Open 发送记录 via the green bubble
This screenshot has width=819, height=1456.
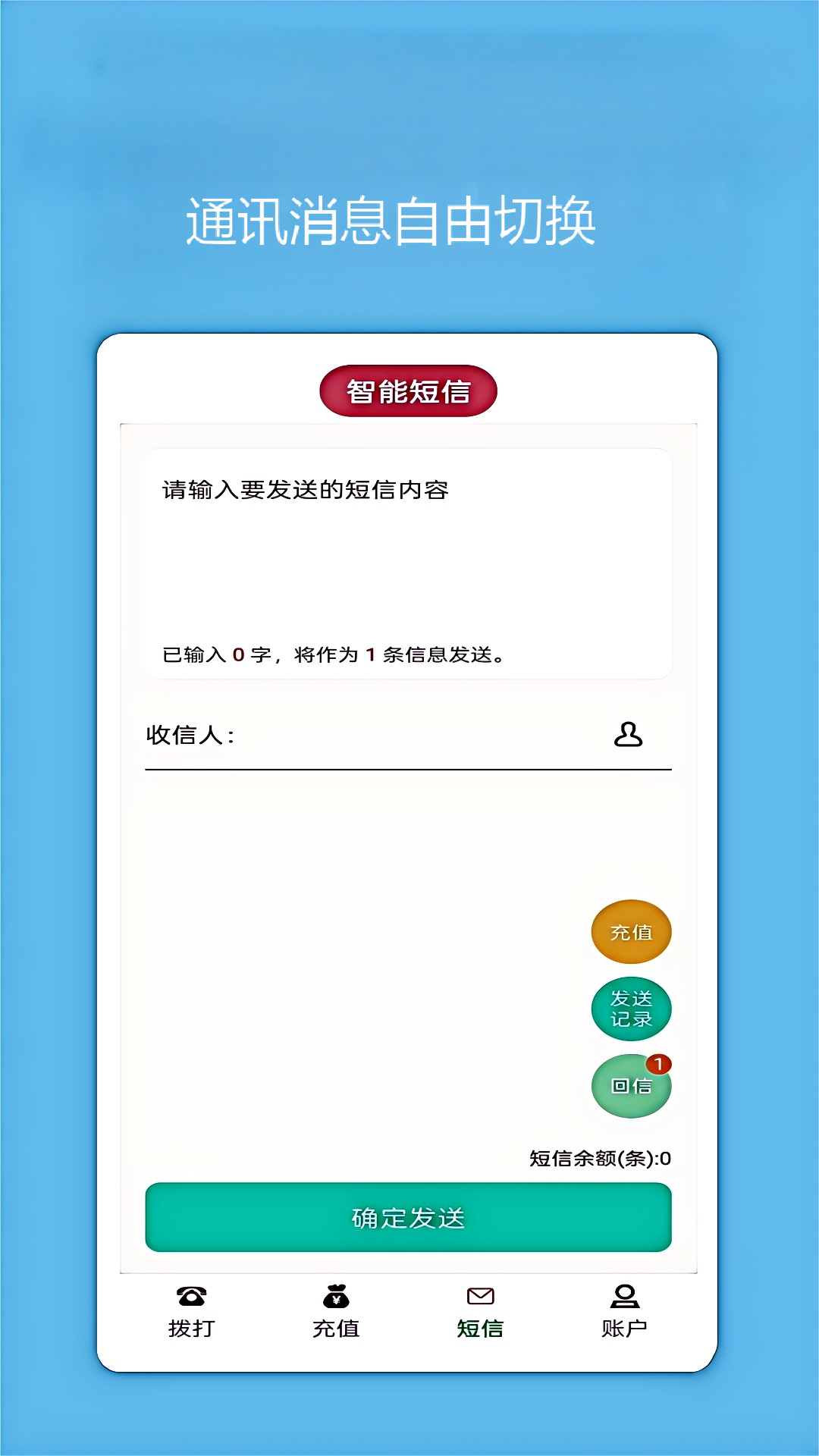[632, 1008]
